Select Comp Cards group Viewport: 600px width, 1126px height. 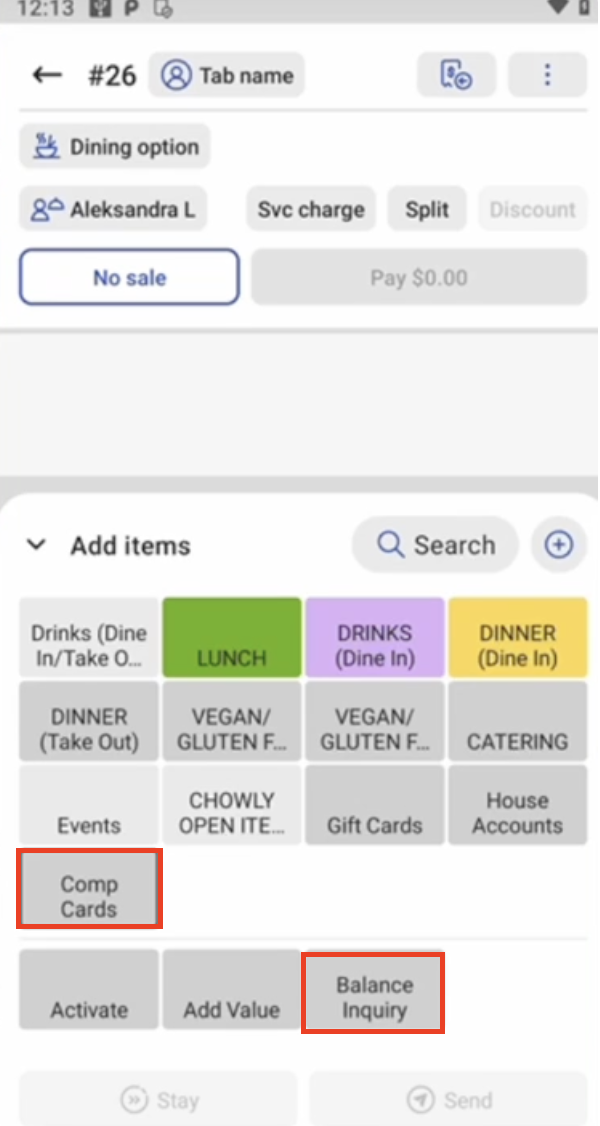[x=89, y=888]
